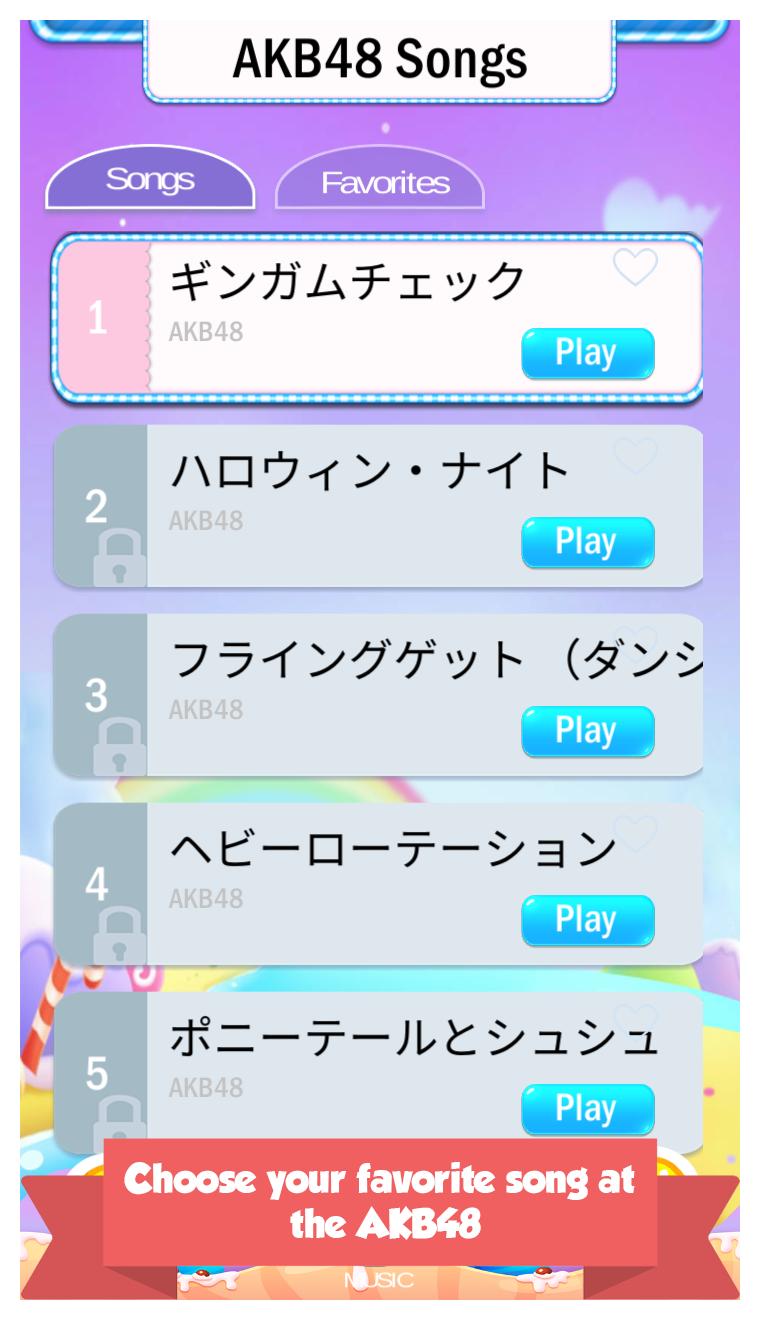The width and height of the screenshot is (760, 1320).
Task: Play the song ハロウィン・ナイト
Action: (587, 543)
